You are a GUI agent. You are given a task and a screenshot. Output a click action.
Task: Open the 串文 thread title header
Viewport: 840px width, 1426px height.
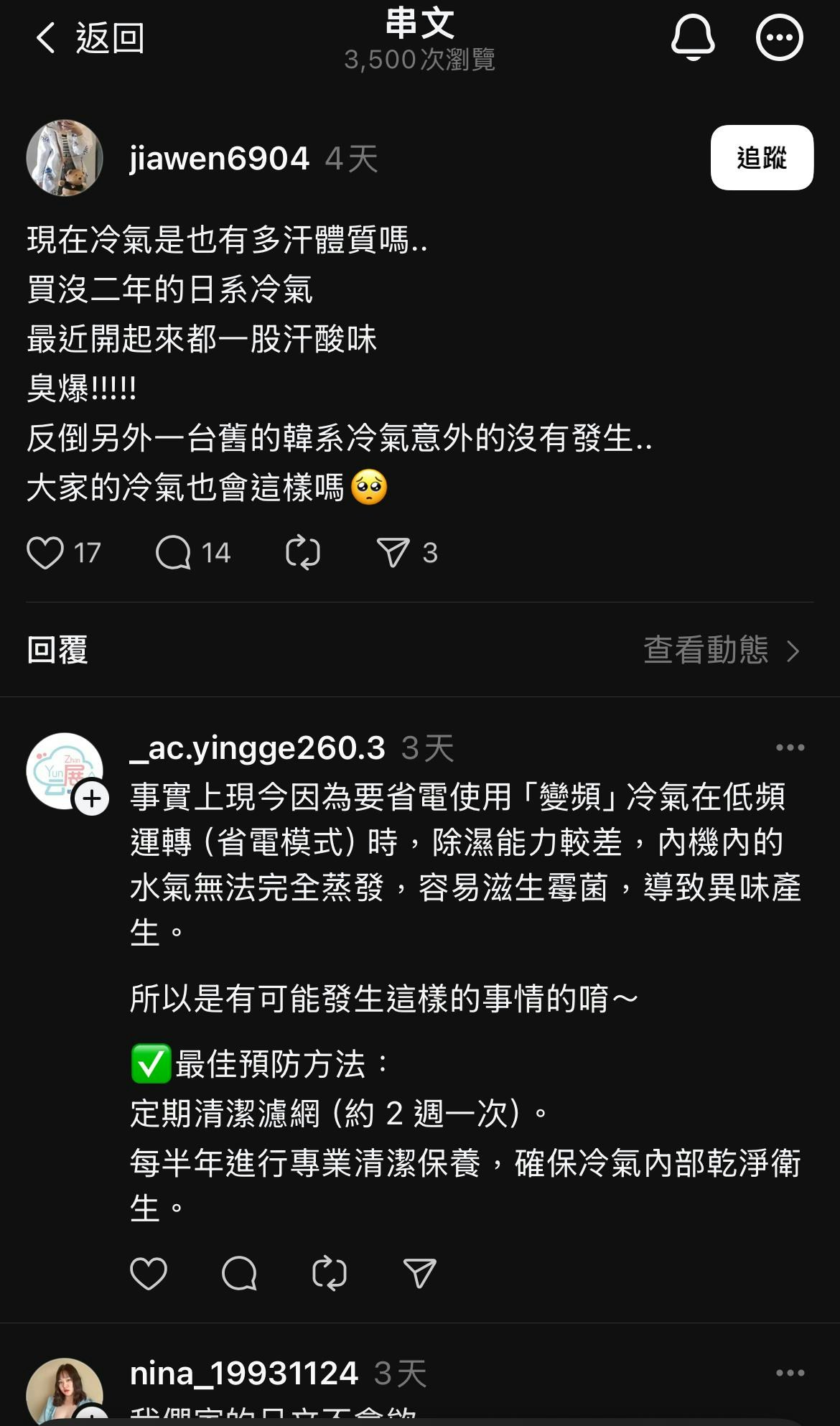coord(420,27)
